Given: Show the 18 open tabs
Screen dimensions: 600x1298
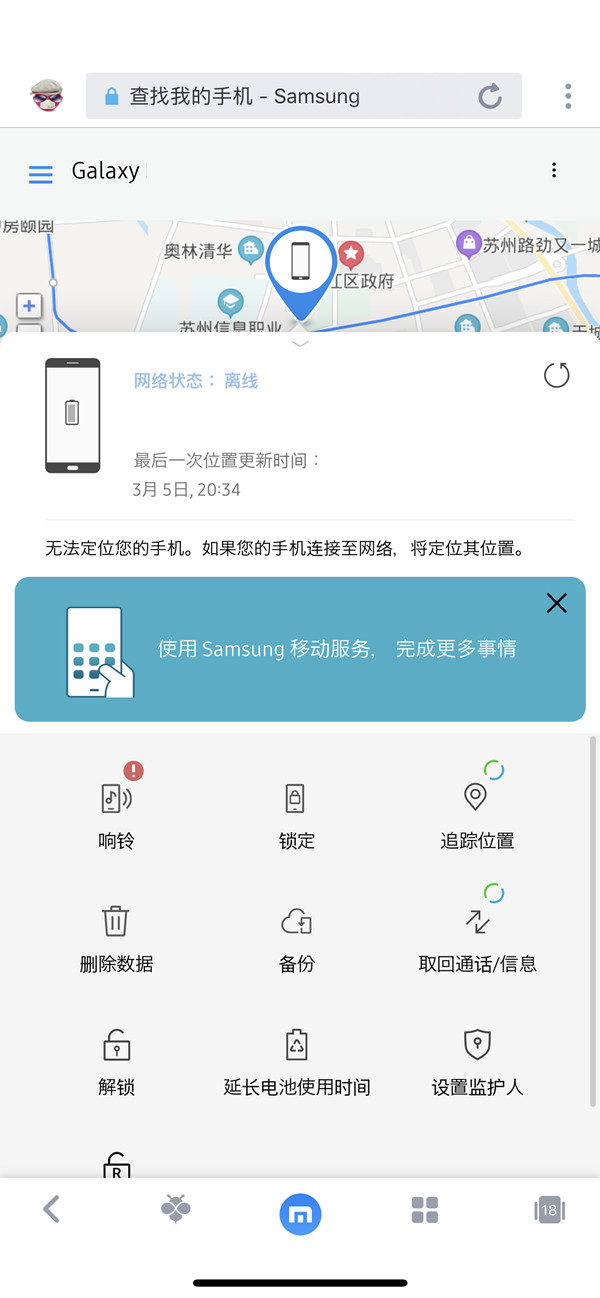Looking at the screenshot, I should 548,1210.
